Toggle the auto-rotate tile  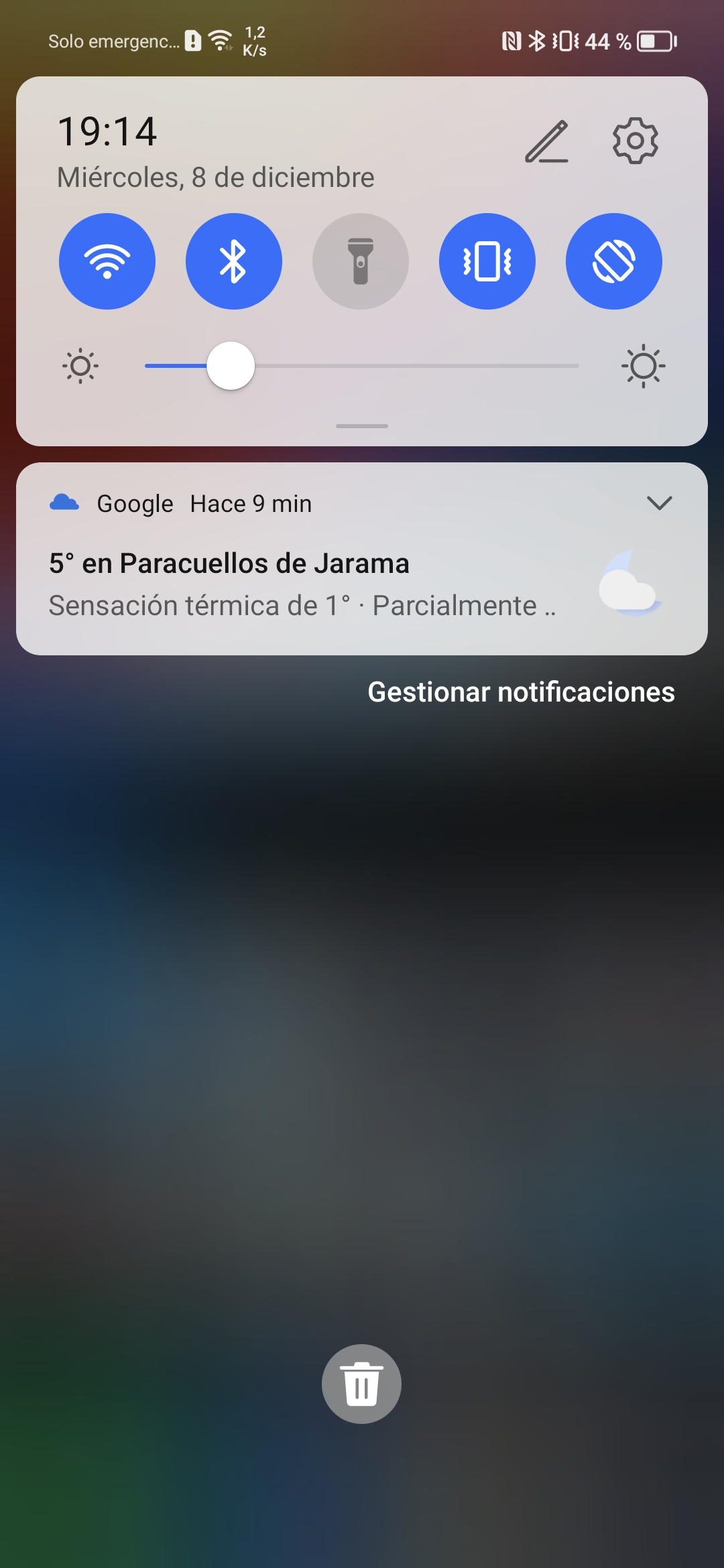click(614, 261)
